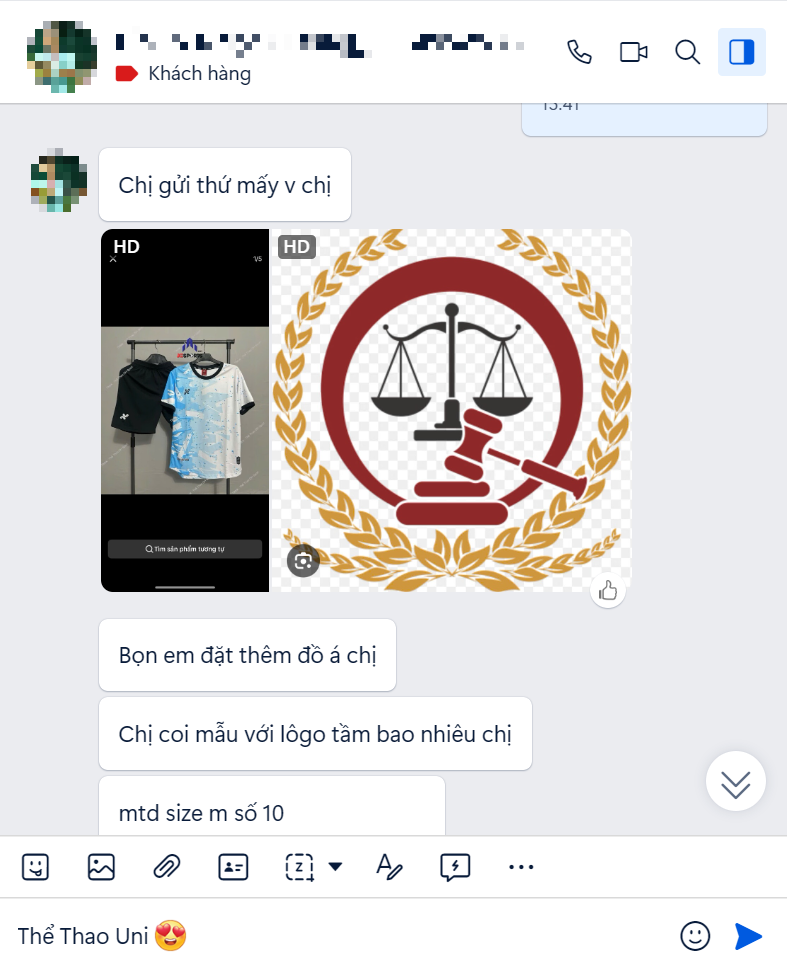Screen dimensions: 787x971
Task: Open text formatting options
Action: [x=389, y=867]
